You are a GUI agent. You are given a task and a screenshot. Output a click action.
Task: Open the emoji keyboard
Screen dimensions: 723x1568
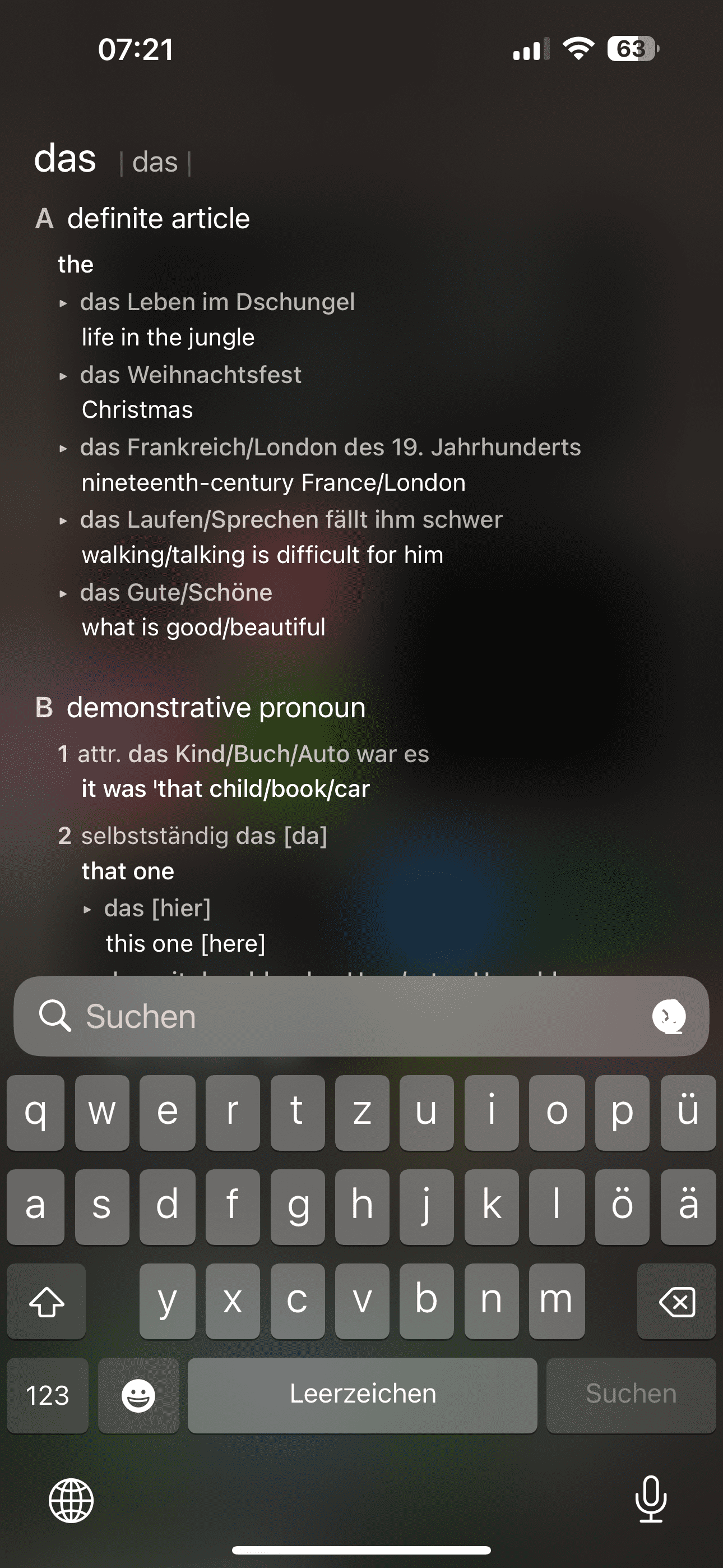138,1395
